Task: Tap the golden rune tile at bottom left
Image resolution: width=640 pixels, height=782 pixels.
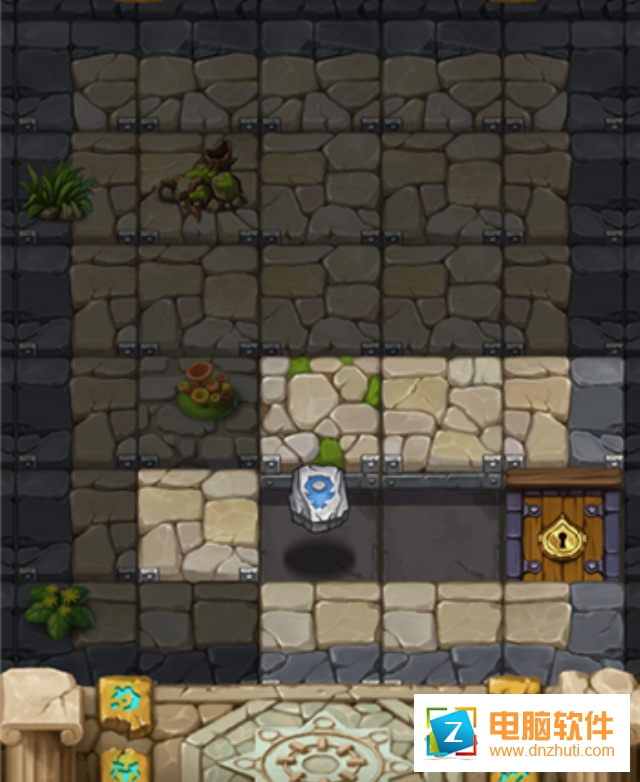Action: coord(125,706)
